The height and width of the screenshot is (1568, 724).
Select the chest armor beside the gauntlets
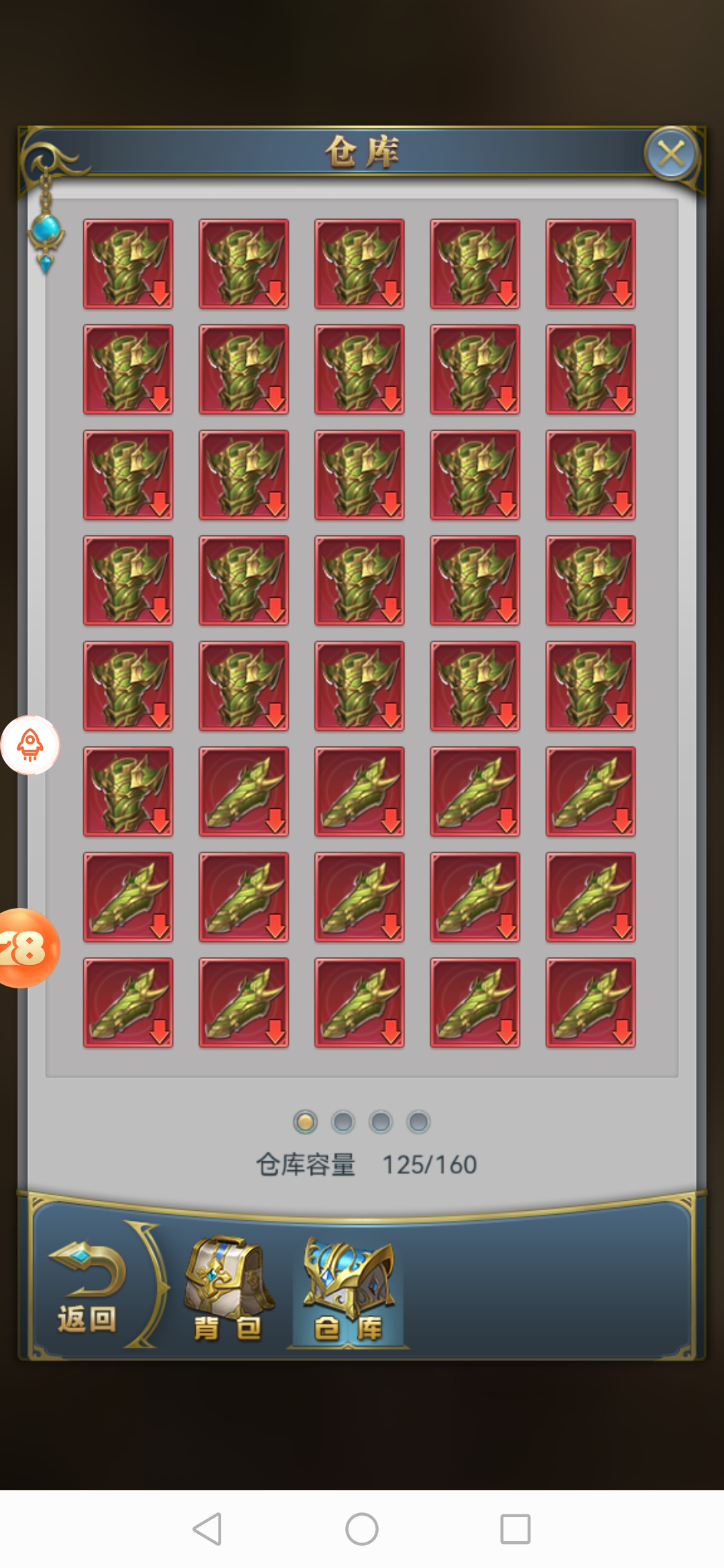[x=128, y=791]
